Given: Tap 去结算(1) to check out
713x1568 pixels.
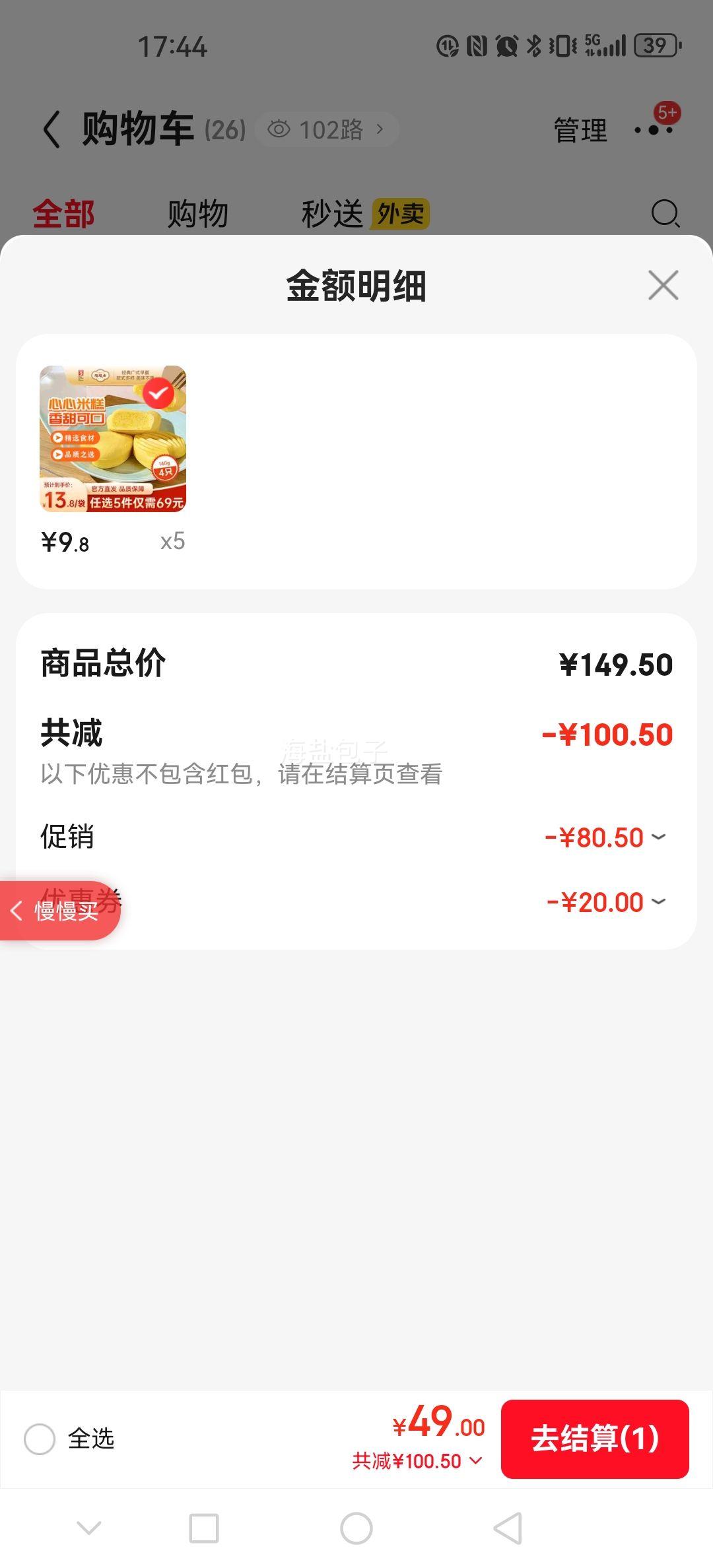Looking at the screenshot, I should point(595,1439).
